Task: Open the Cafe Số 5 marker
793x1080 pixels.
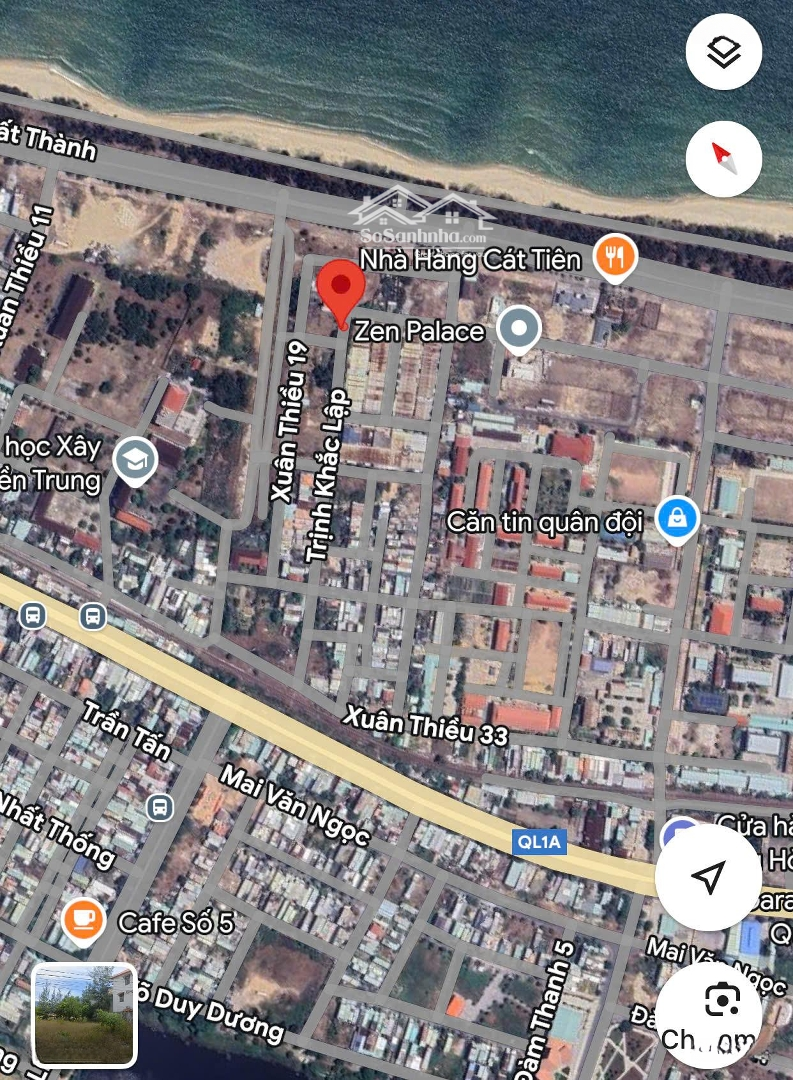Action: (83, 919)
